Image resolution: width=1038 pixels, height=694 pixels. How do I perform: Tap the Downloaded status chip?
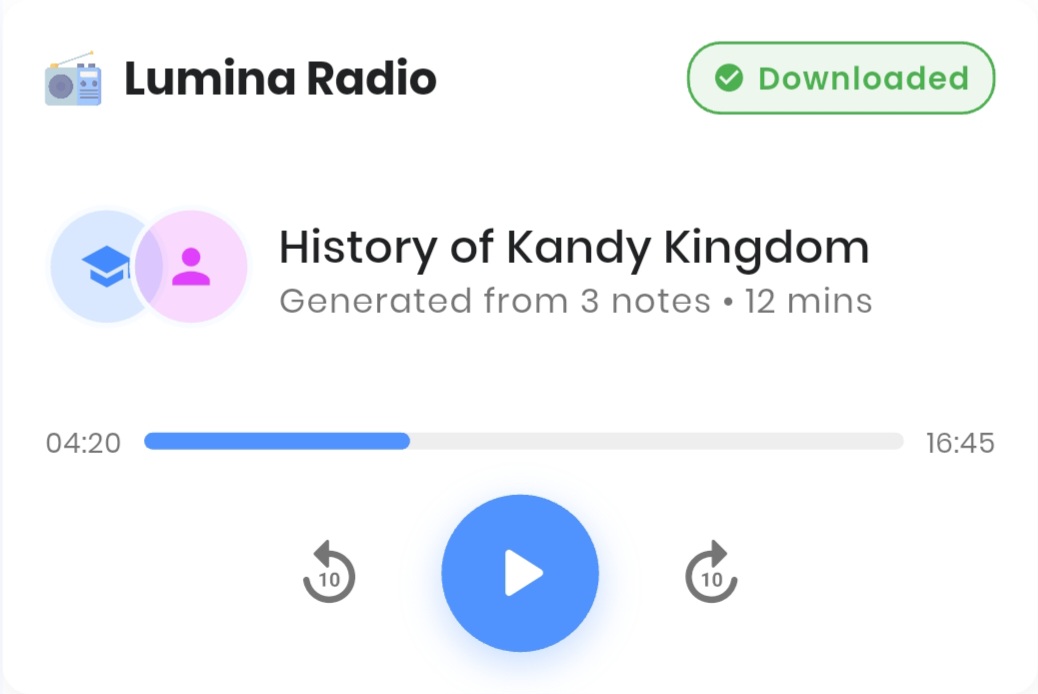tap(841, 78)
